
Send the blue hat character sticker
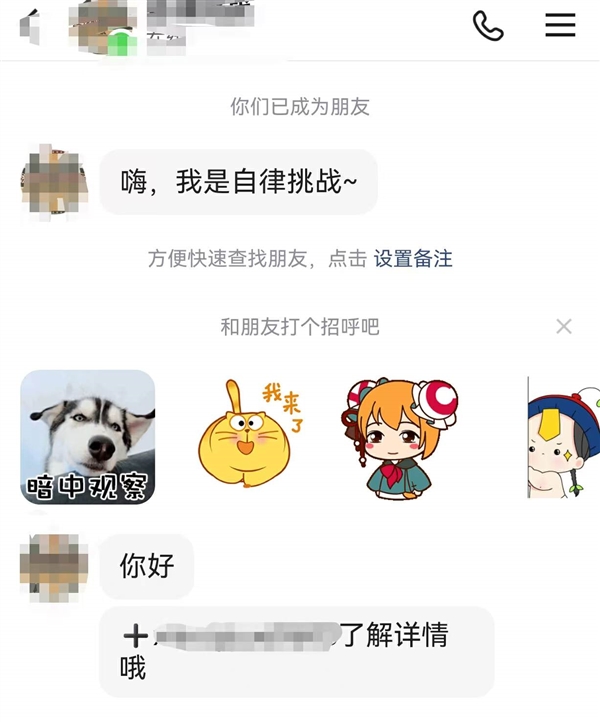(x=564, y=437)
